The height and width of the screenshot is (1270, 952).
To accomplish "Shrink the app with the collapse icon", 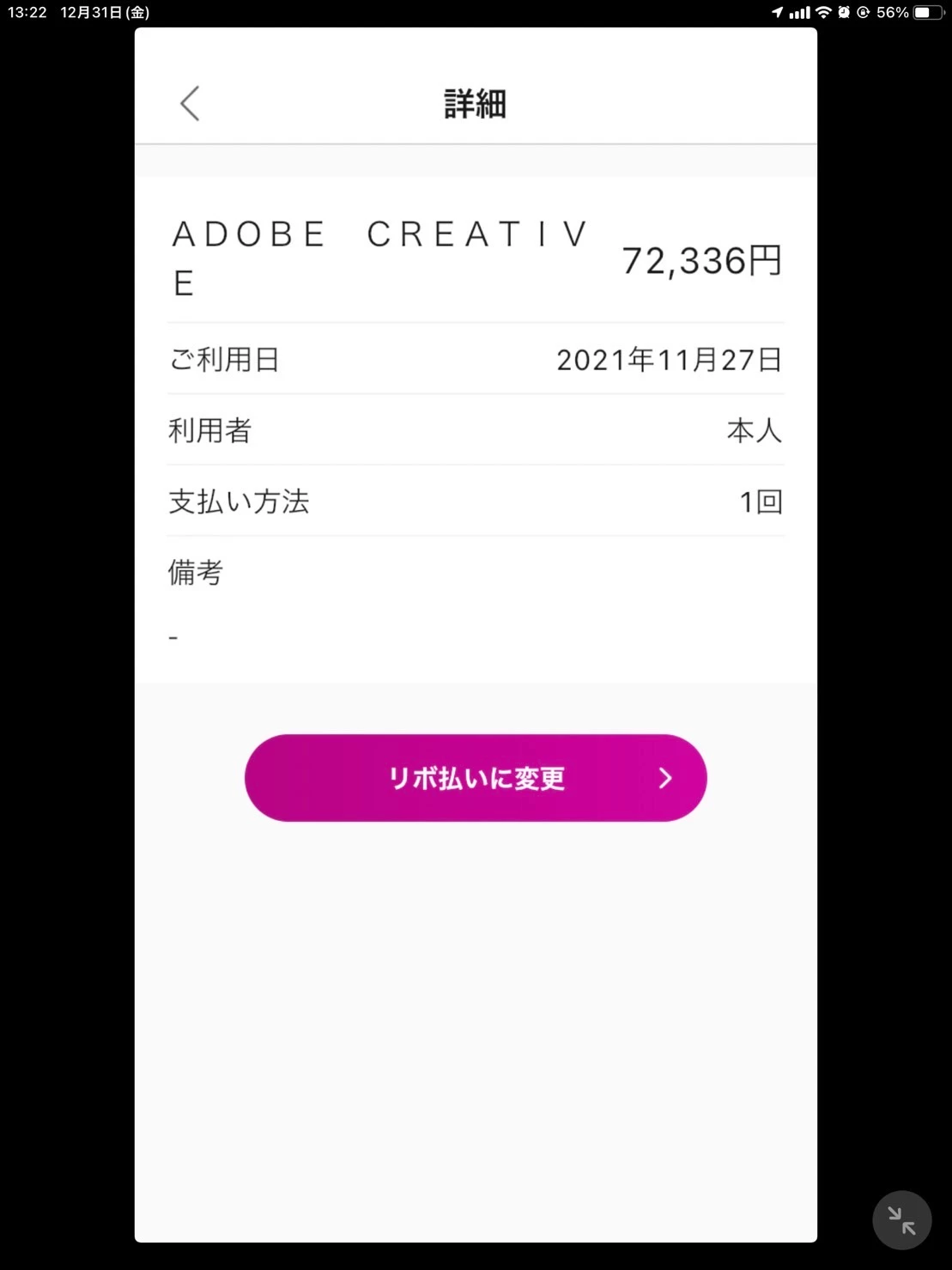I will pos(901,1219).
